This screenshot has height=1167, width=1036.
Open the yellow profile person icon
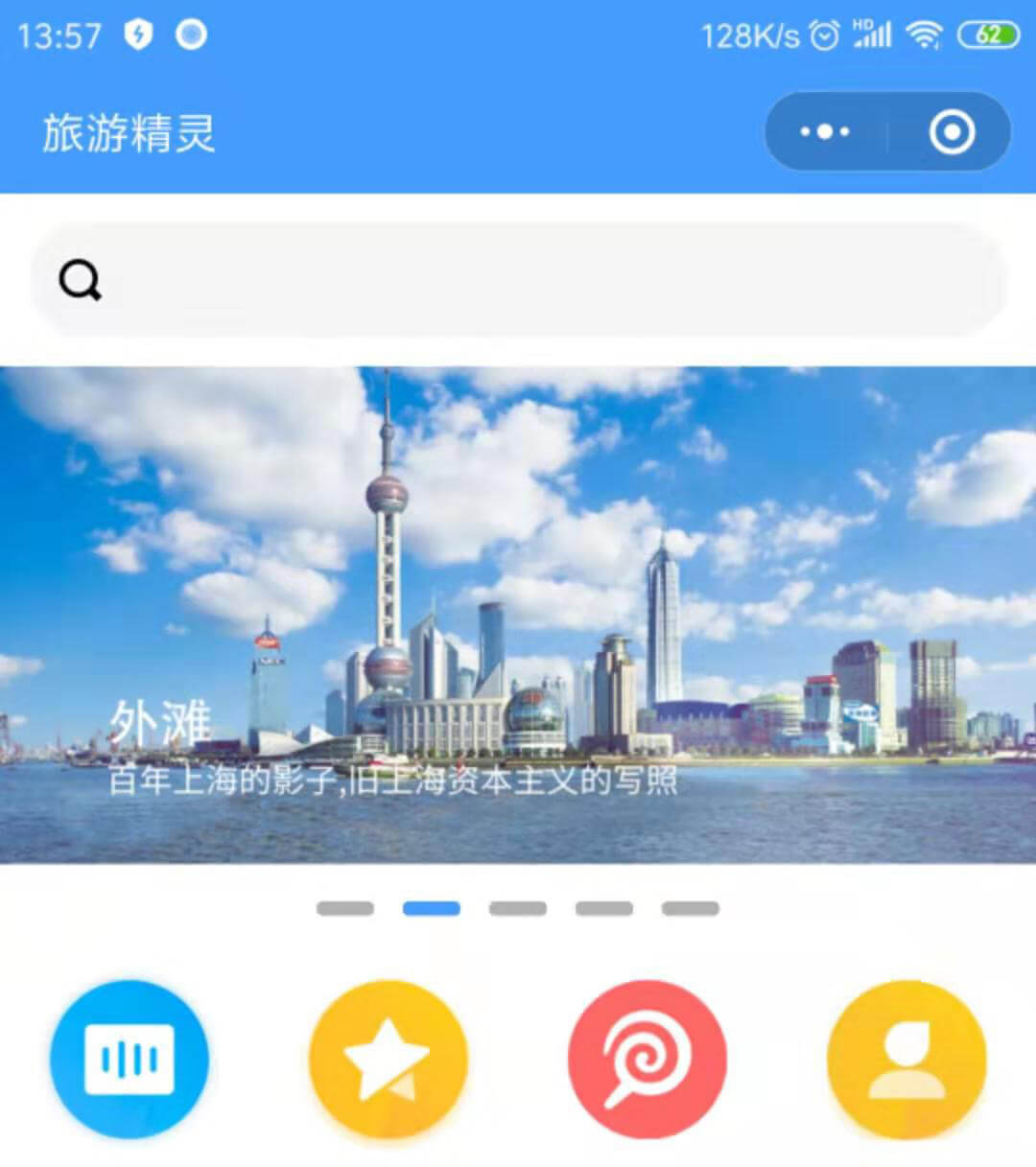tap(906, 1059)
